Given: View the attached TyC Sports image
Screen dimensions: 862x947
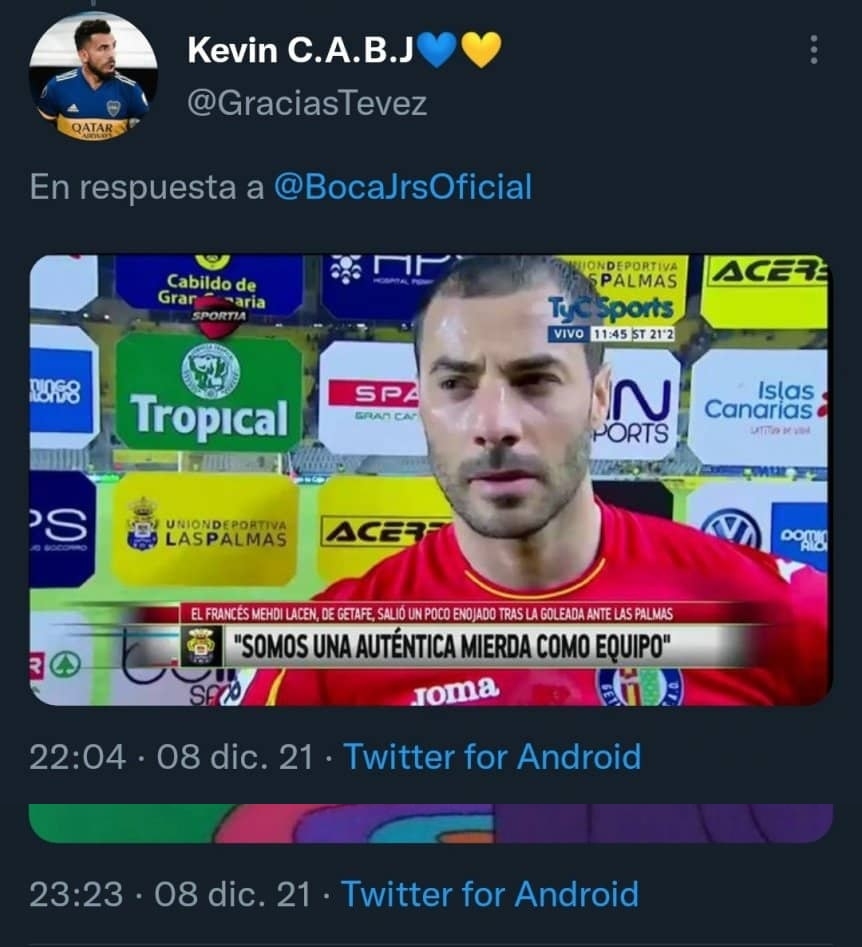Looking at the screenshot, I should point(430,480).
